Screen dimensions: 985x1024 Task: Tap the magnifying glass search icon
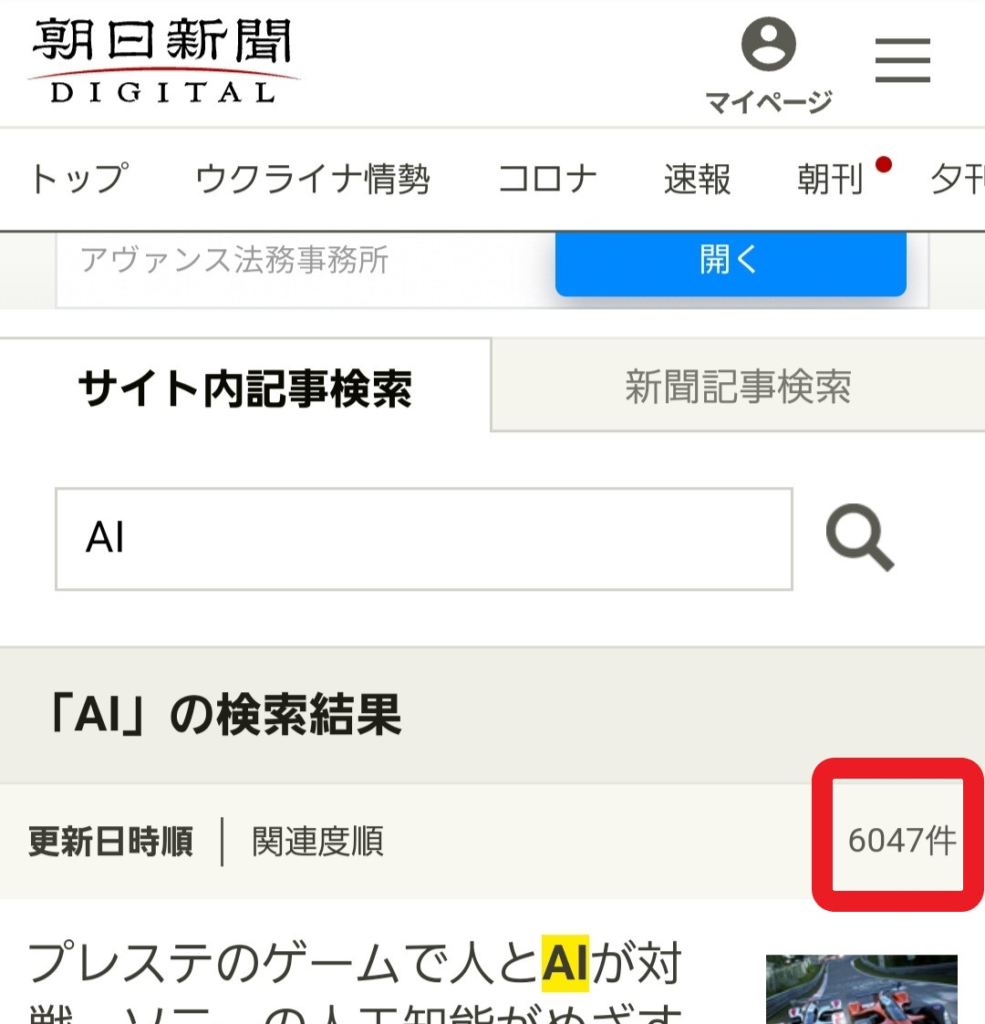click(859, 539)
